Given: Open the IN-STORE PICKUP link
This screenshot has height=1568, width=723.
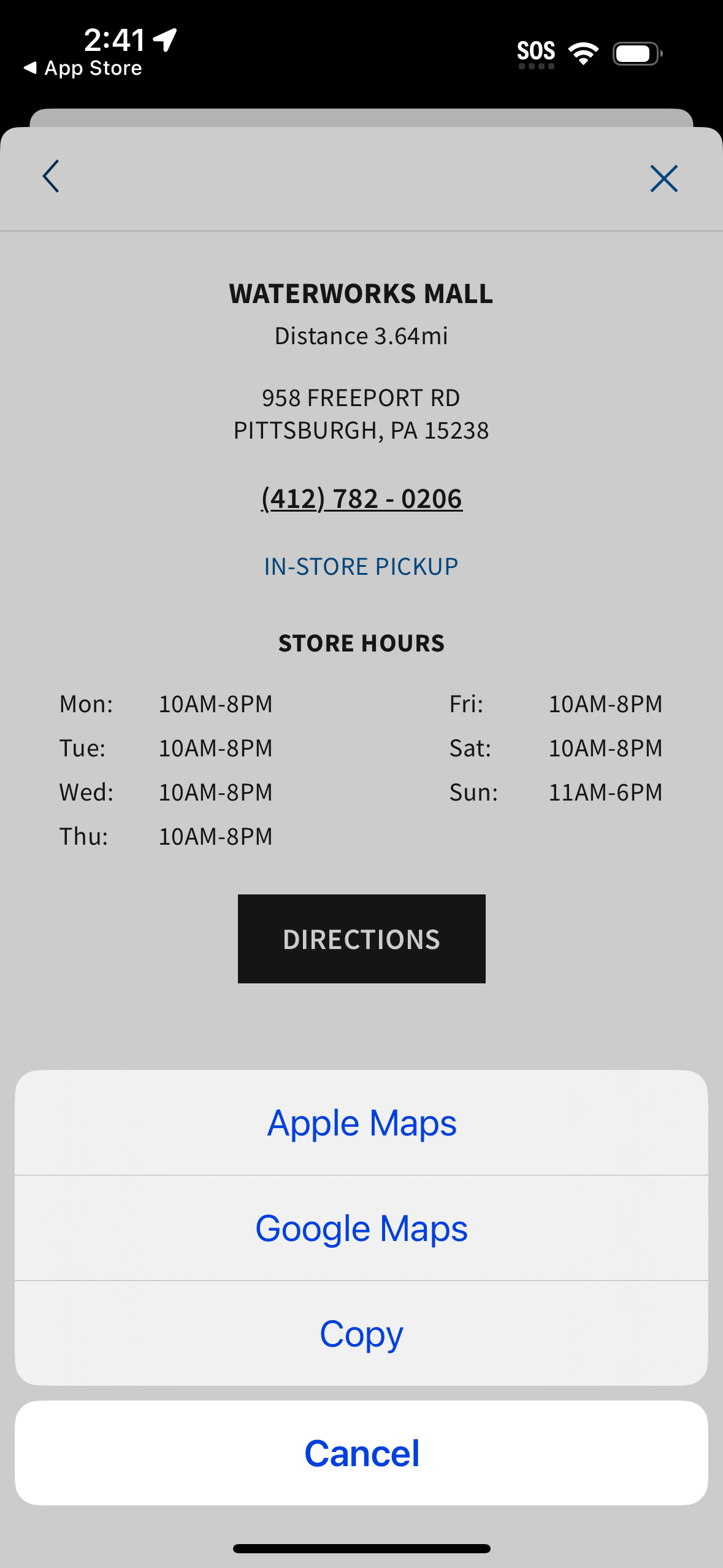Looking at the screenshot, I should [x=361, y=566].
